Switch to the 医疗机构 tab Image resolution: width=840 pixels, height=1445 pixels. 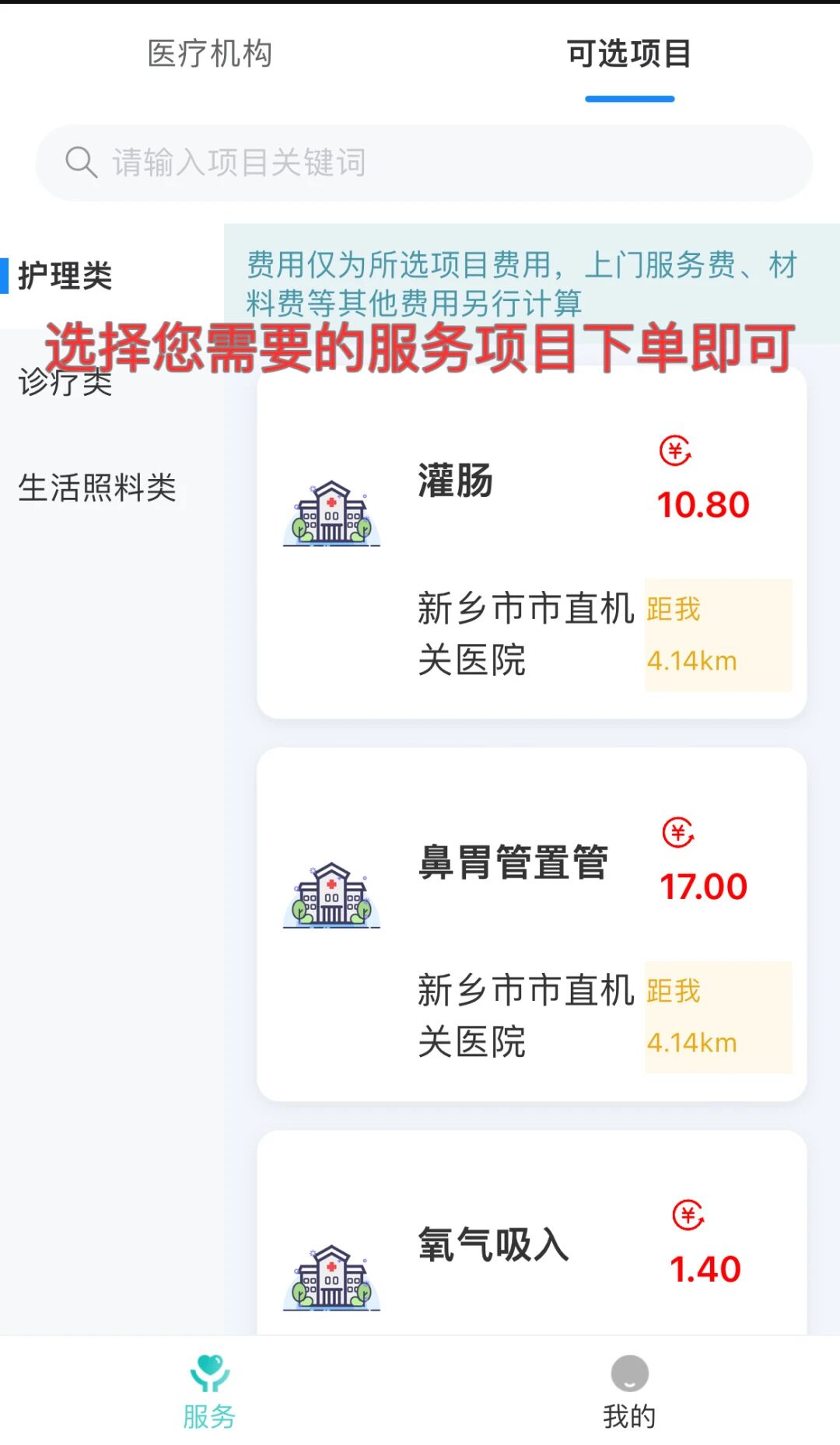point(210,54)
